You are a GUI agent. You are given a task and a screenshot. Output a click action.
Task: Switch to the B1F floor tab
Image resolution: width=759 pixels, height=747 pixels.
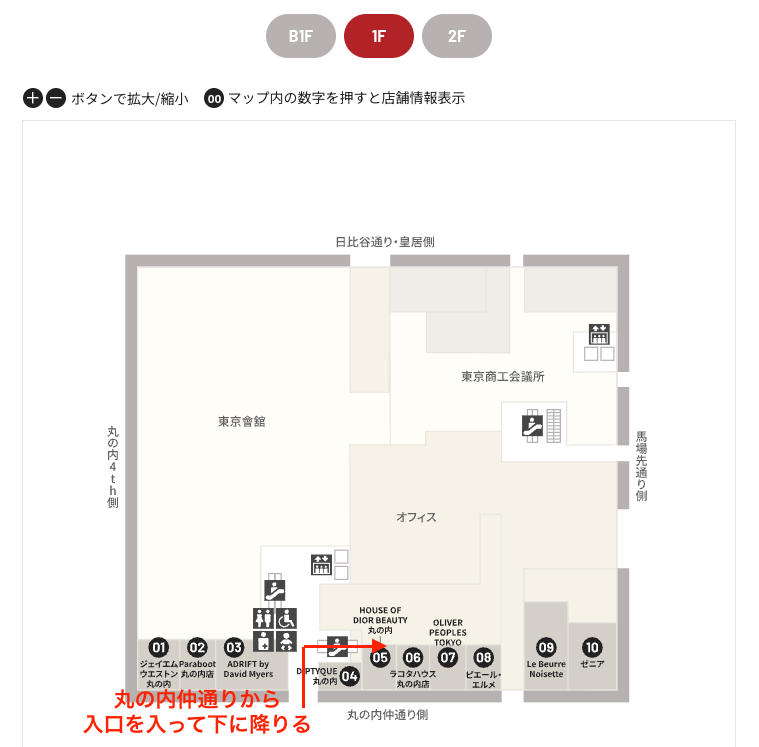tap(301, 36)
